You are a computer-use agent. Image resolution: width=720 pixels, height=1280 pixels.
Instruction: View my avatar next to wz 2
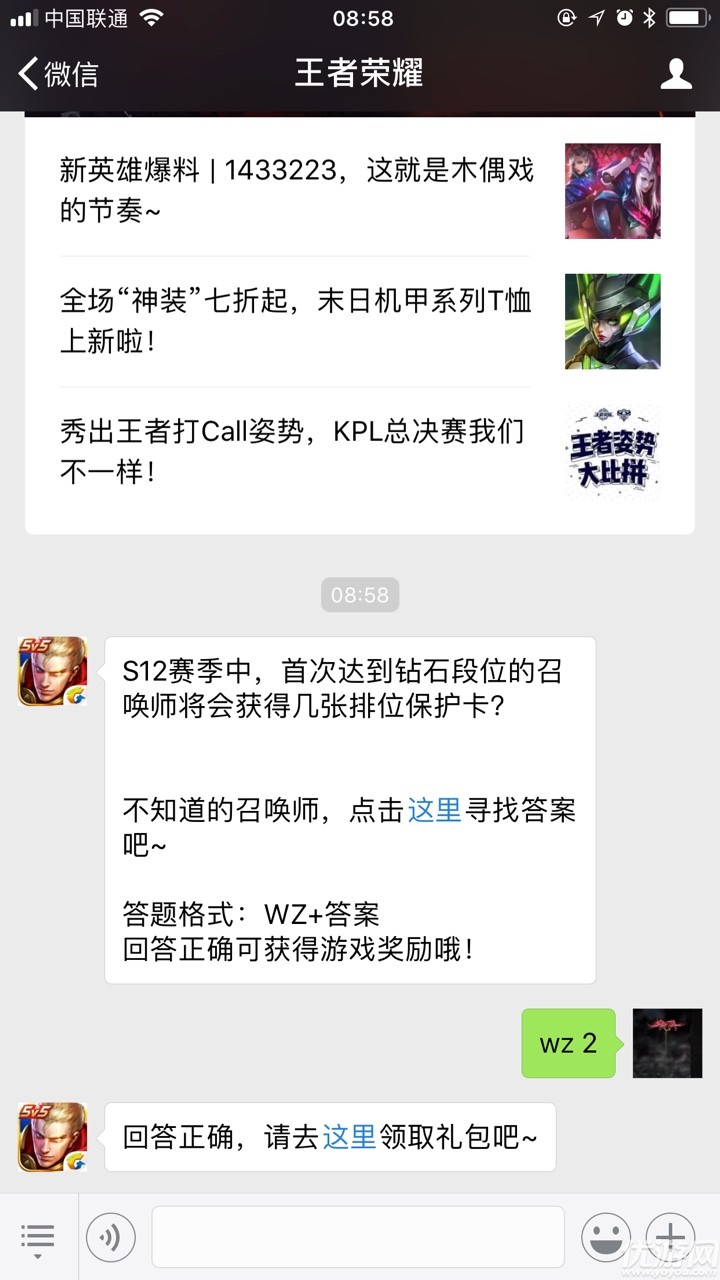[x=667, y=1043]
